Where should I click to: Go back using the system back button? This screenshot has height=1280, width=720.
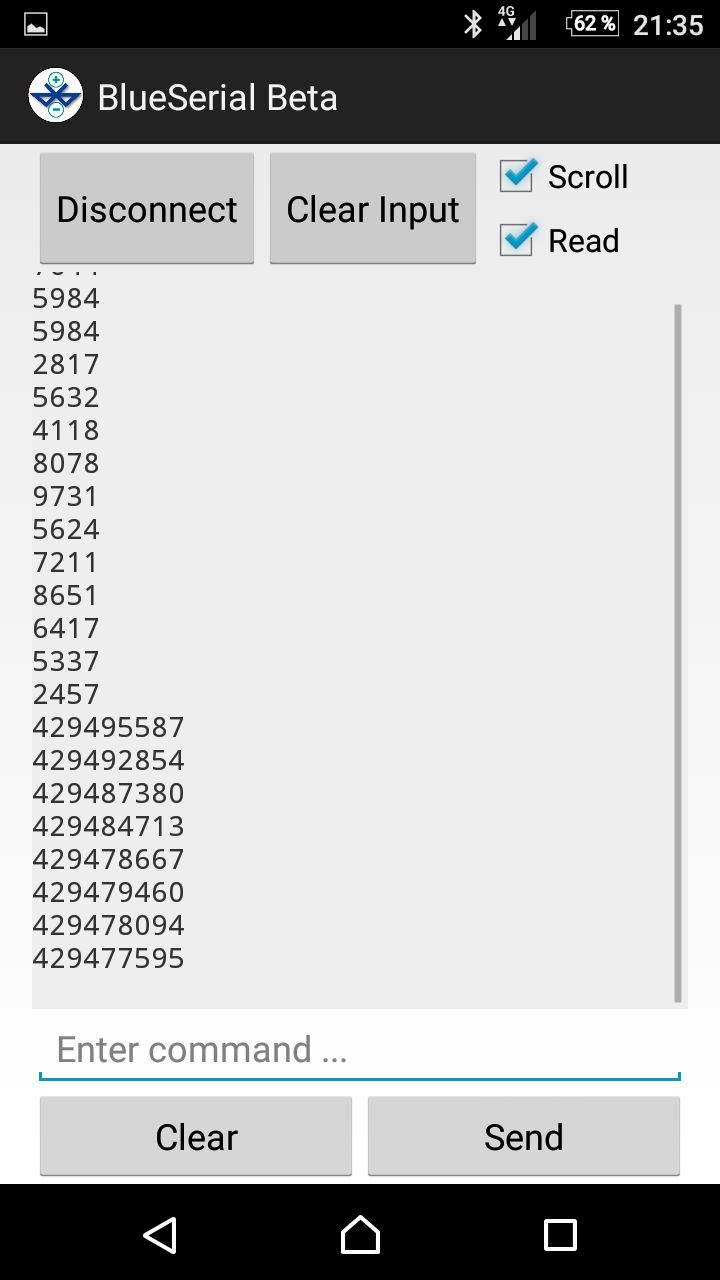[160, 1235]
